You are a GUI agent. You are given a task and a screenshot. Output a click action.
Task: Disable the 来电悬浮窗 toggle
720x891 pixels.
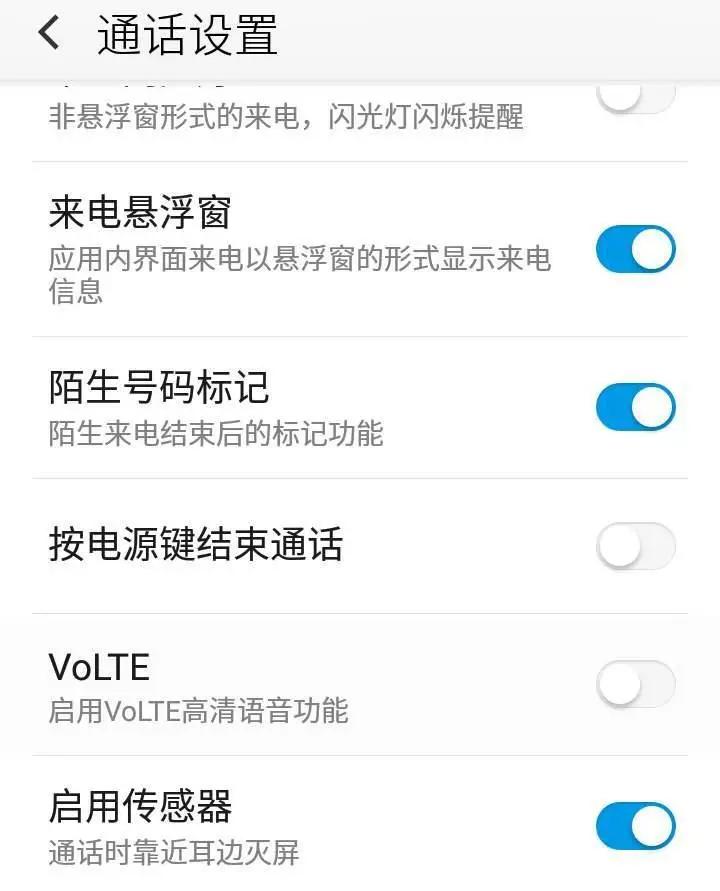coord(634,248)
